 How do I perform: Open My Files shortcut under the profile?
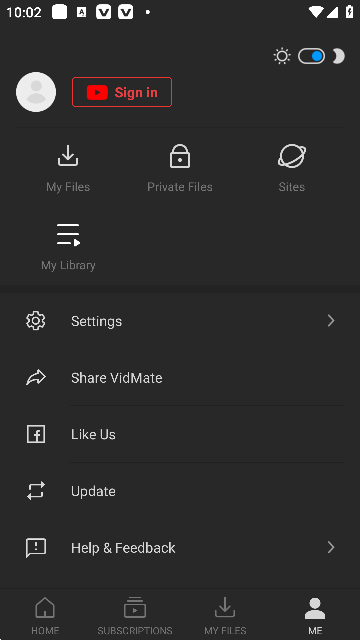point(68,168)
